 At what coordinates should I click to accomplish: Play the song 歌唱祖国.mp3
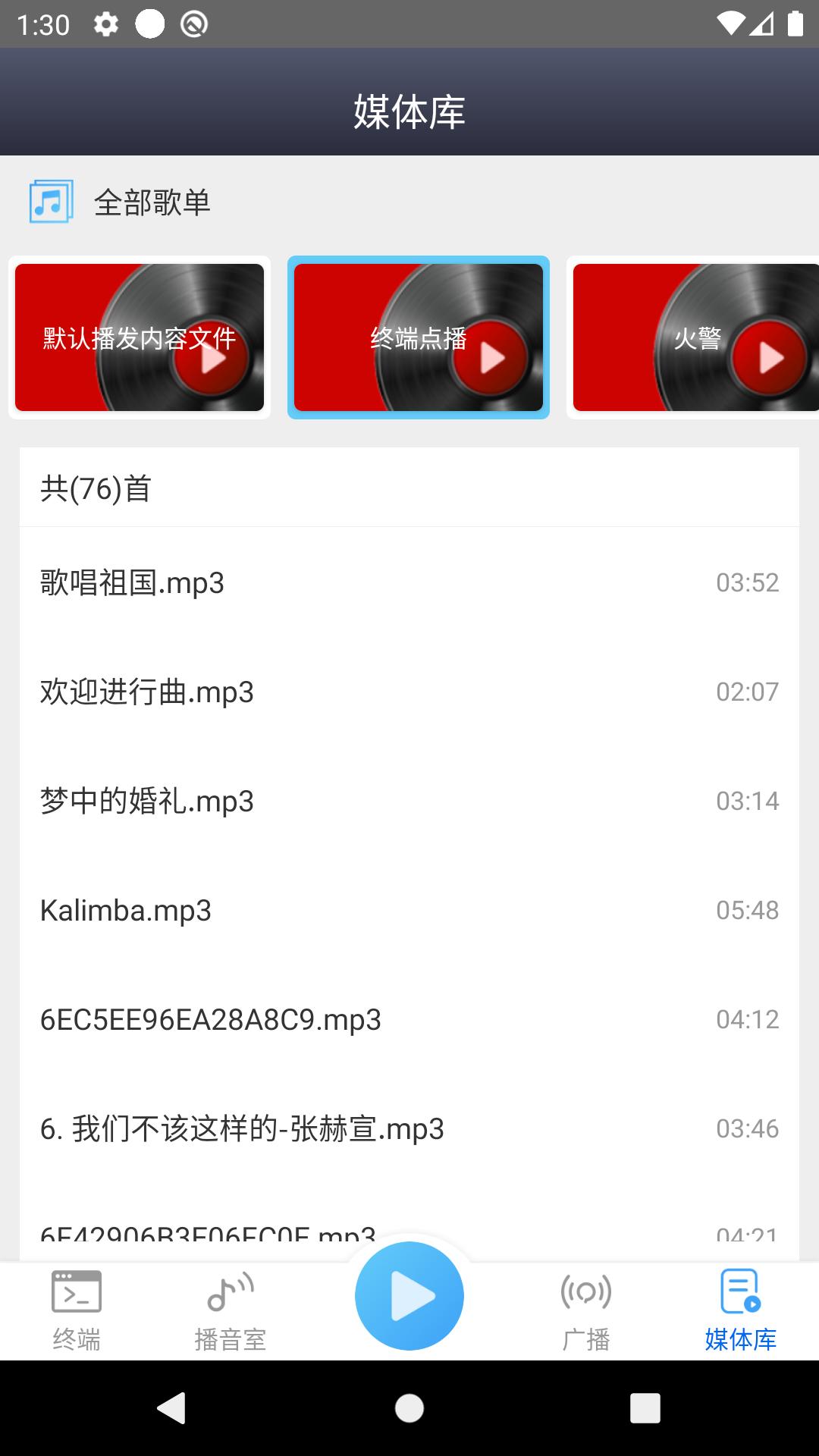[409, 582]
